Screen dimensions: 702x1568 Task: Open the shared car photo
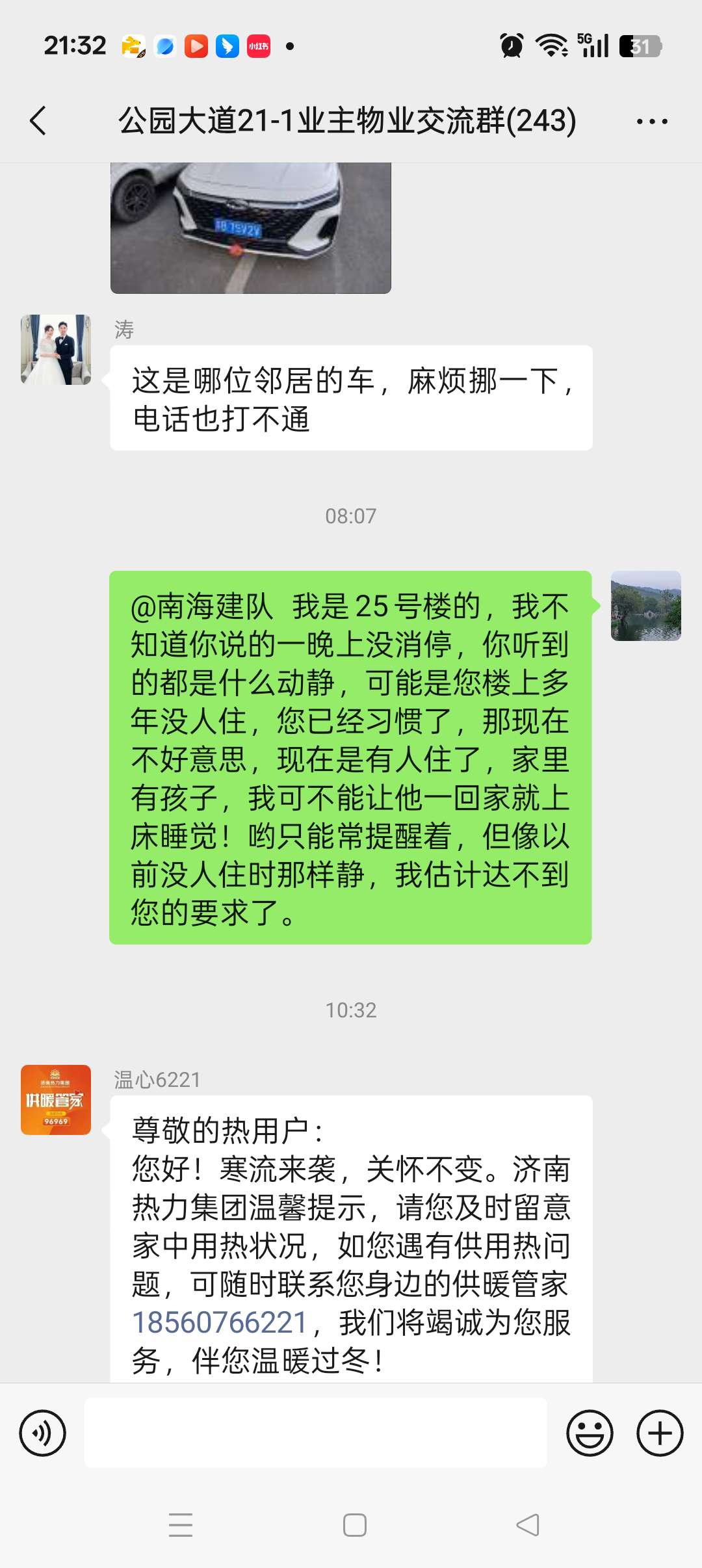(251, 228)
